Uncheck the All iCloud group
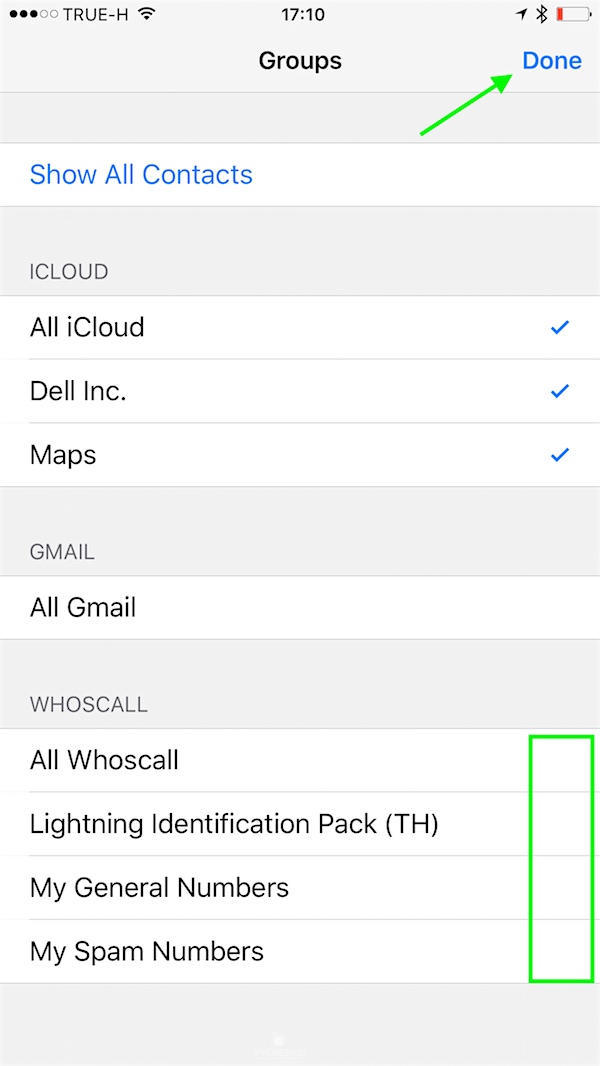The image size is (600, 1066). coord(300,328)
